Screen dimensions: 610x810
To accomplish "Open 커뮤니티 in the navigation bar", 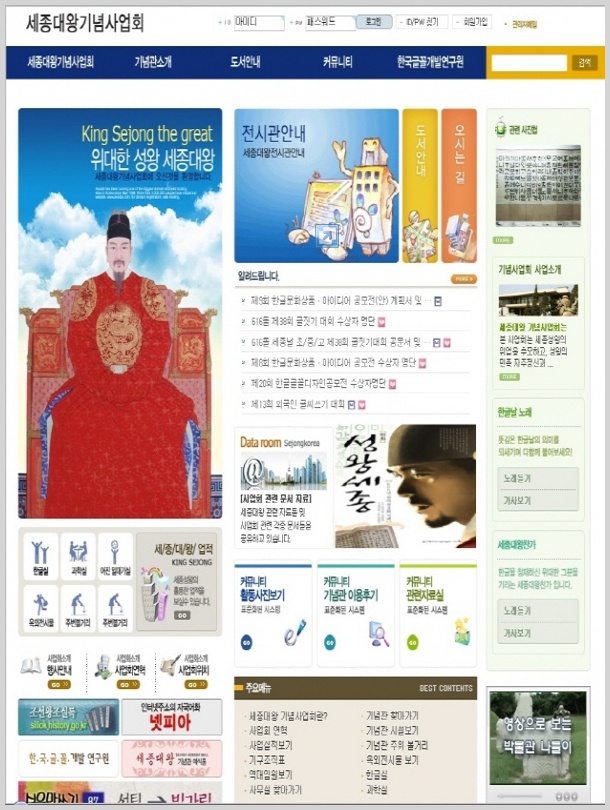I will coord(337,62).
